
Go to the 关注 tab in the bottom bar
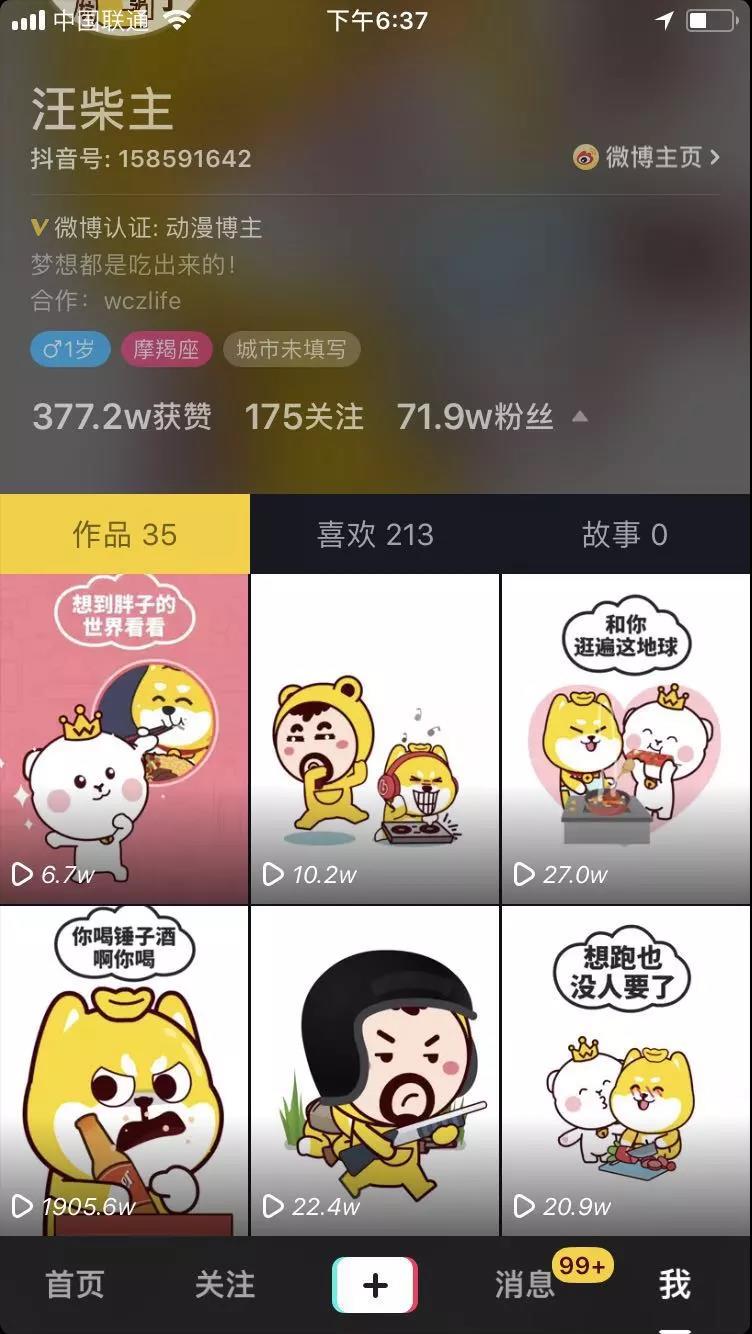pyautogui.click(x=225, y=1285)
